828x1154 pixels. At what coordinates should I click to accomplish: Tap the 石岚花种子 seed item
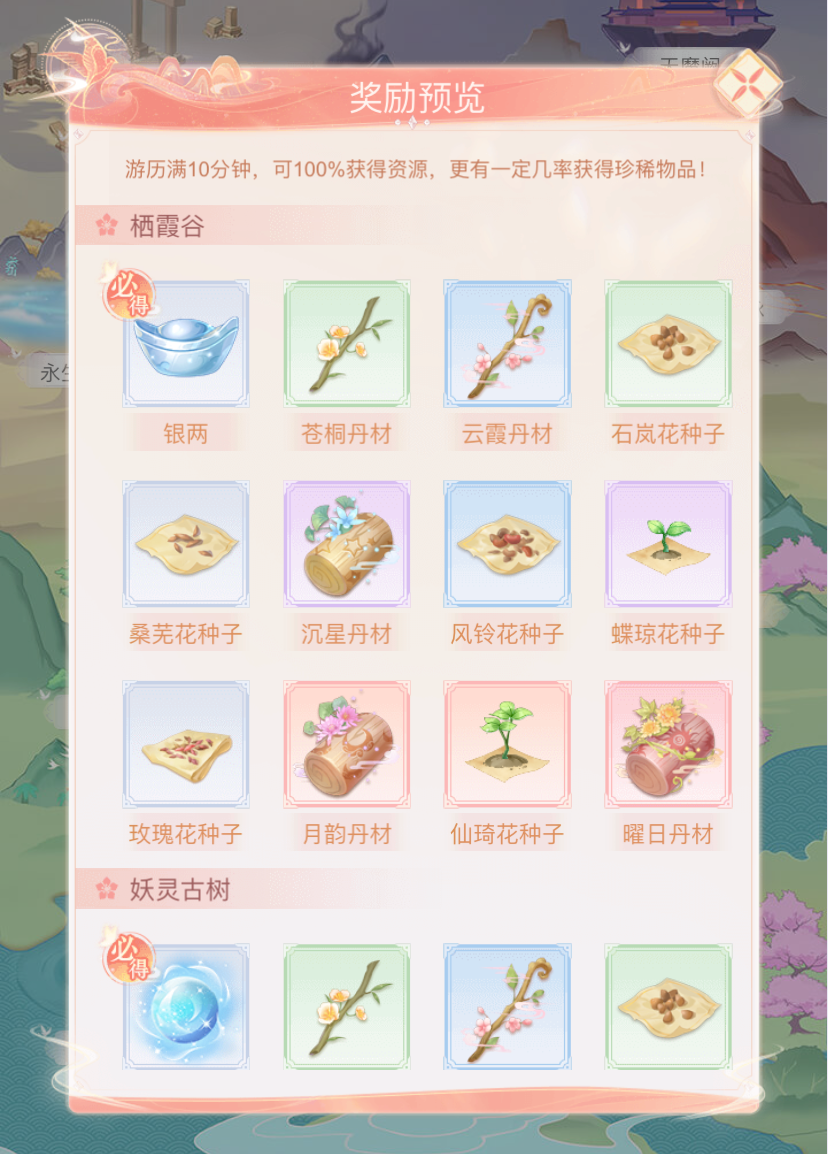[x=668, y=343]
